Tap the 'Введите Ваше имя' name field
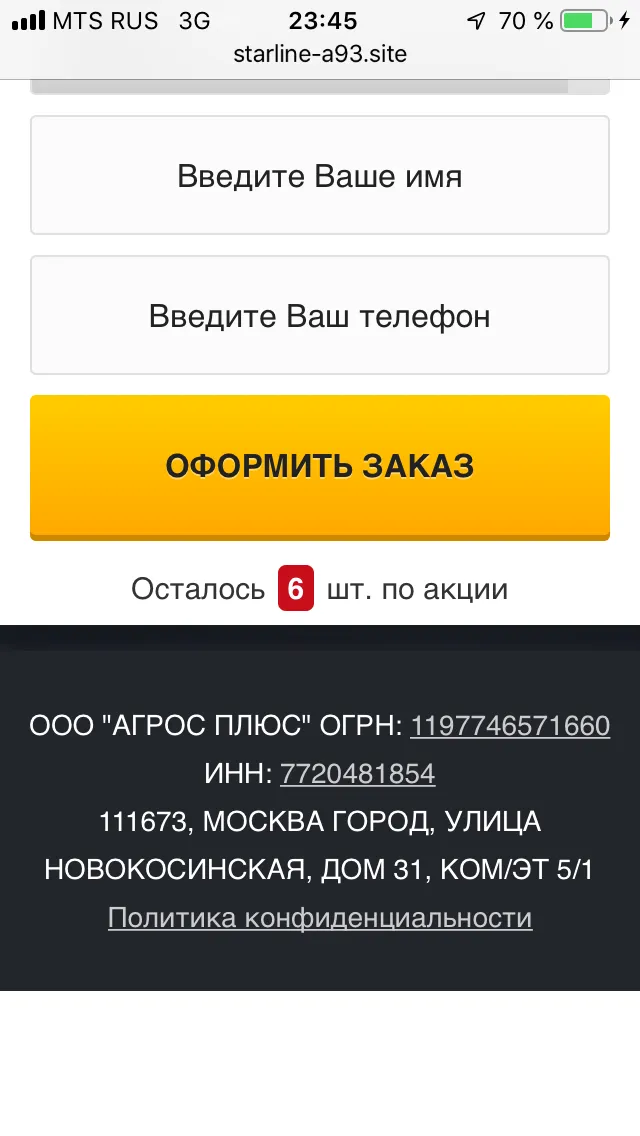 320,175
